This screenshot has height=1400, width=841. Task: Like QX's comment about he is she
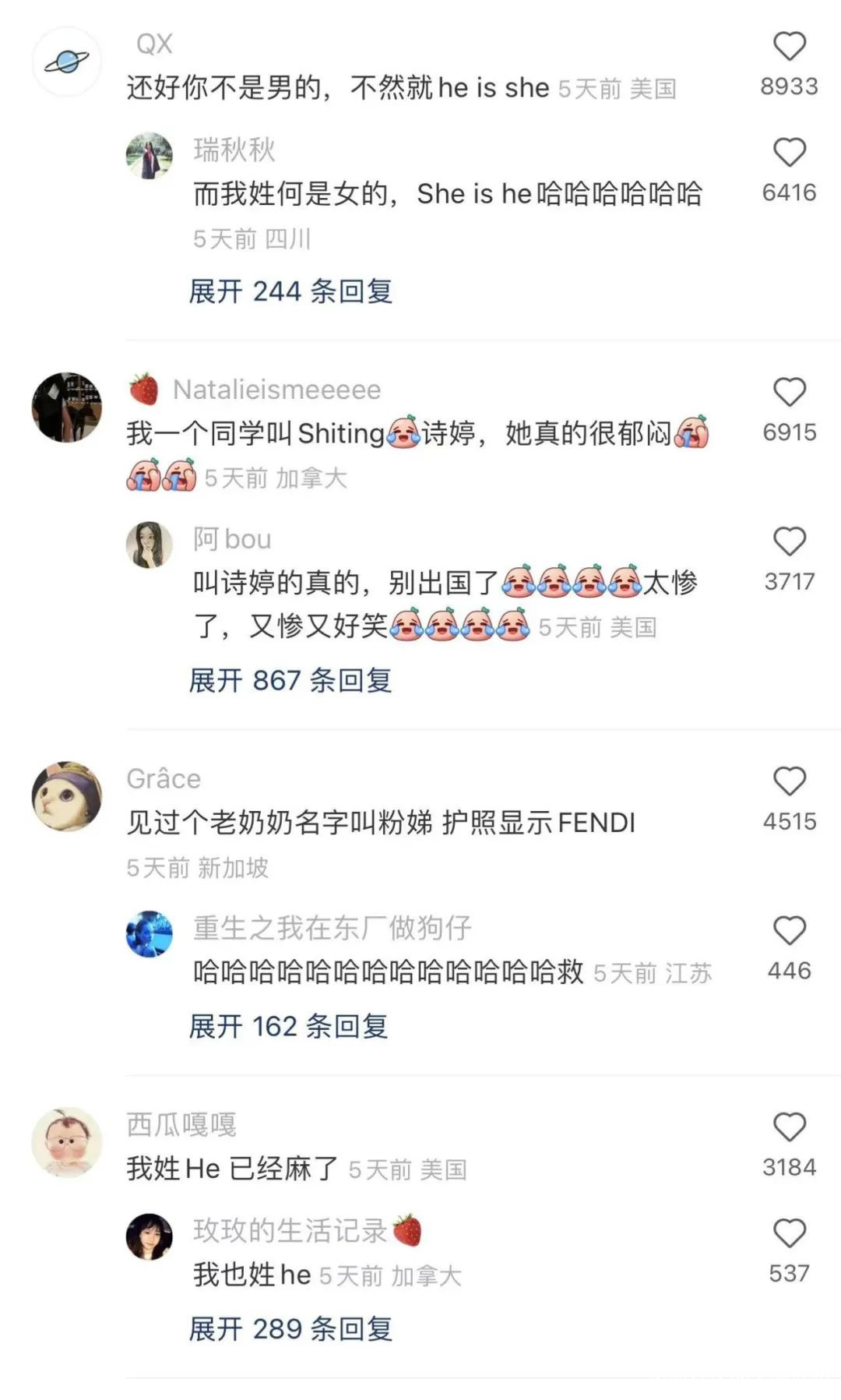789,47
